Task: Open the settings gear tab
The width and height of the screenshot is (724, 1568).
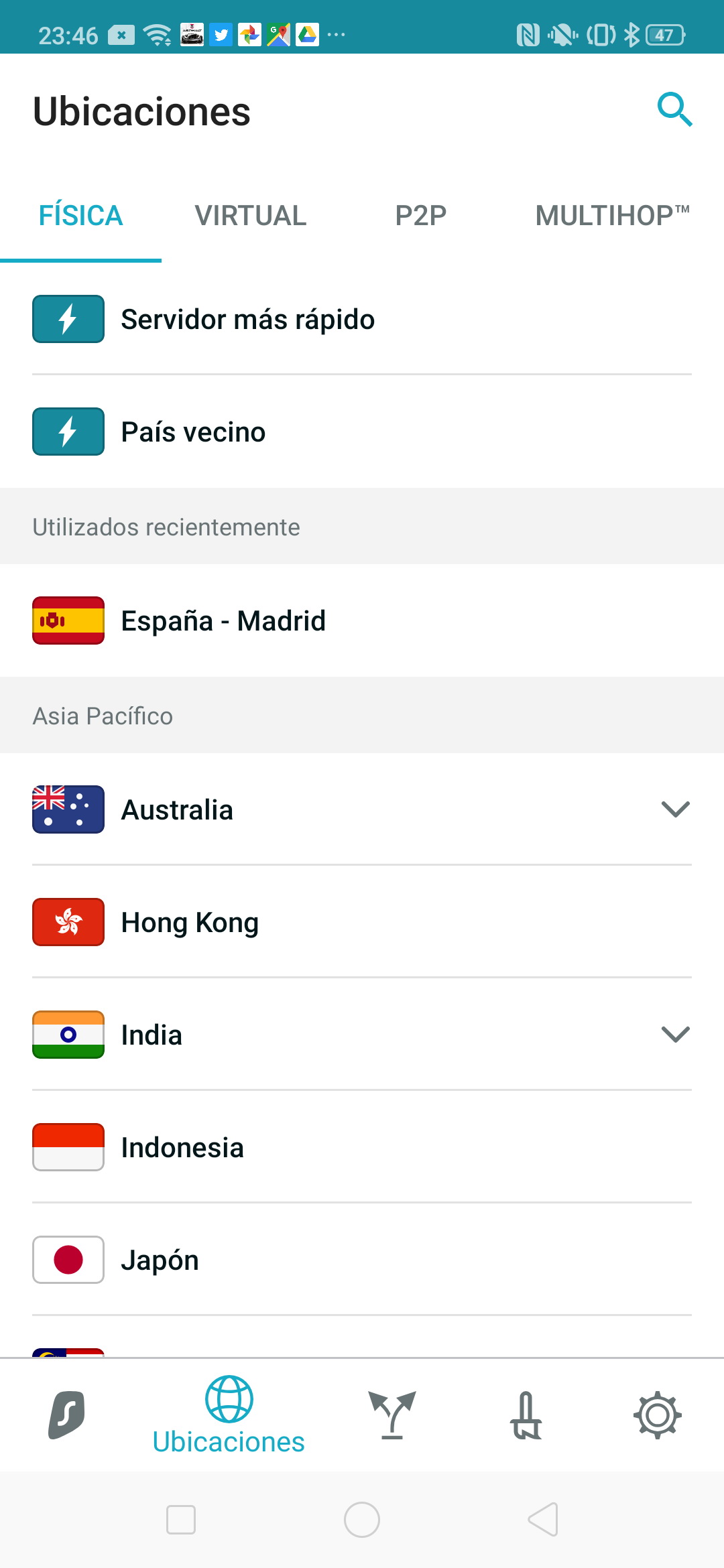Action: coord(658,1415)
